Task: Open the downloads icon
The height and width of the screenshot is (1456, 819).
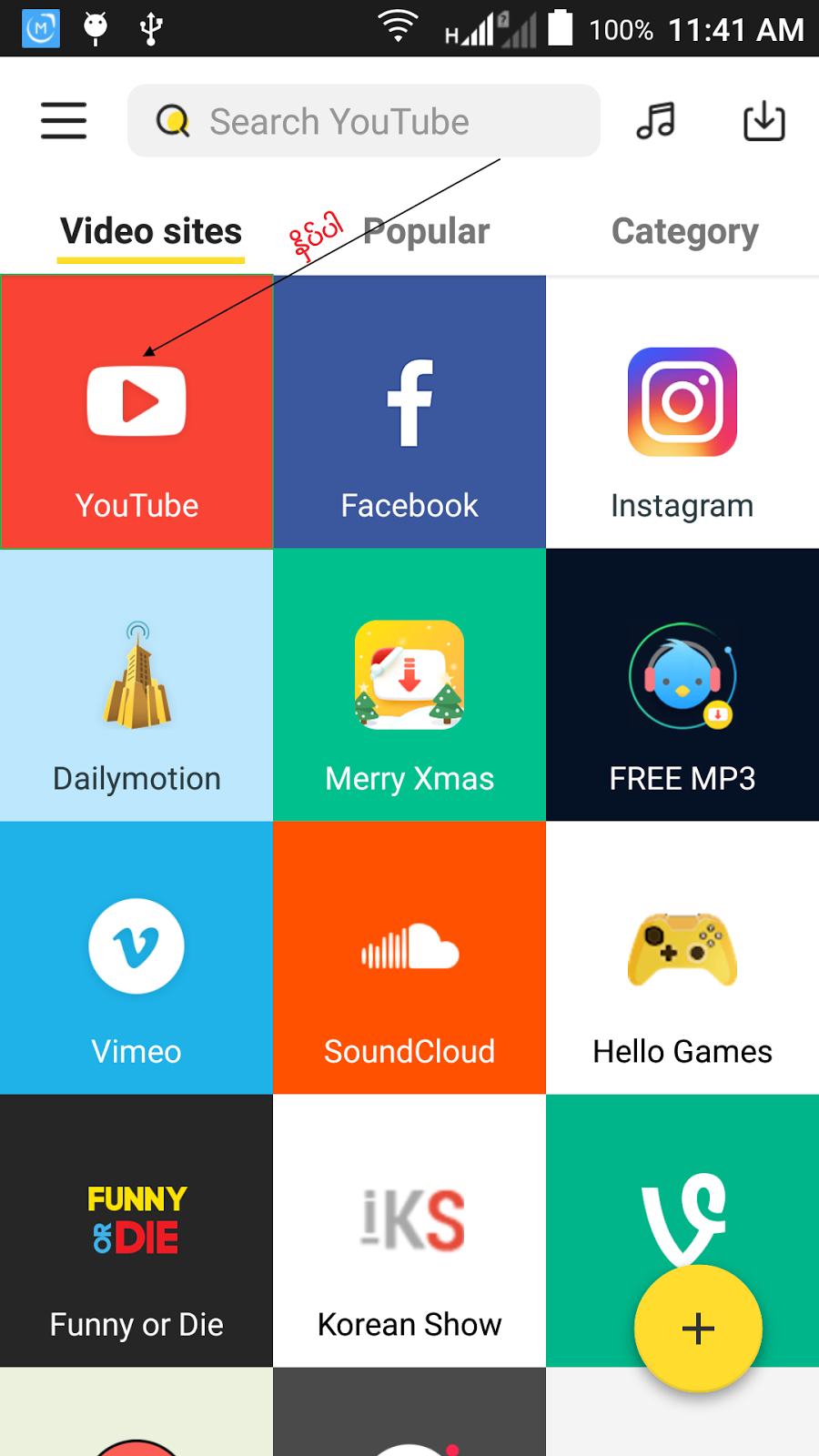Action: tap(764, 120)
